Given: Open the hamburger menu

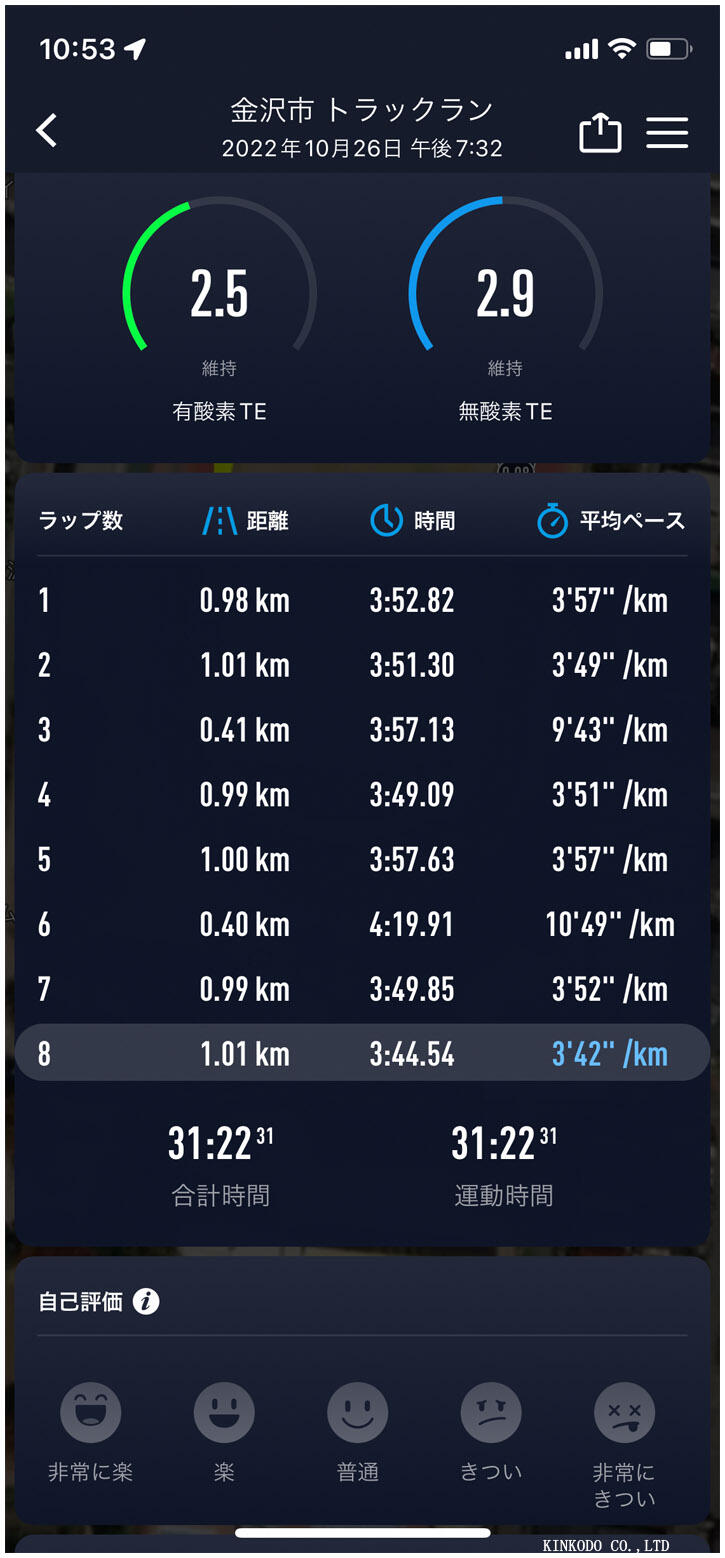Looking at the screenshot, I should click(x=667, y=133).
